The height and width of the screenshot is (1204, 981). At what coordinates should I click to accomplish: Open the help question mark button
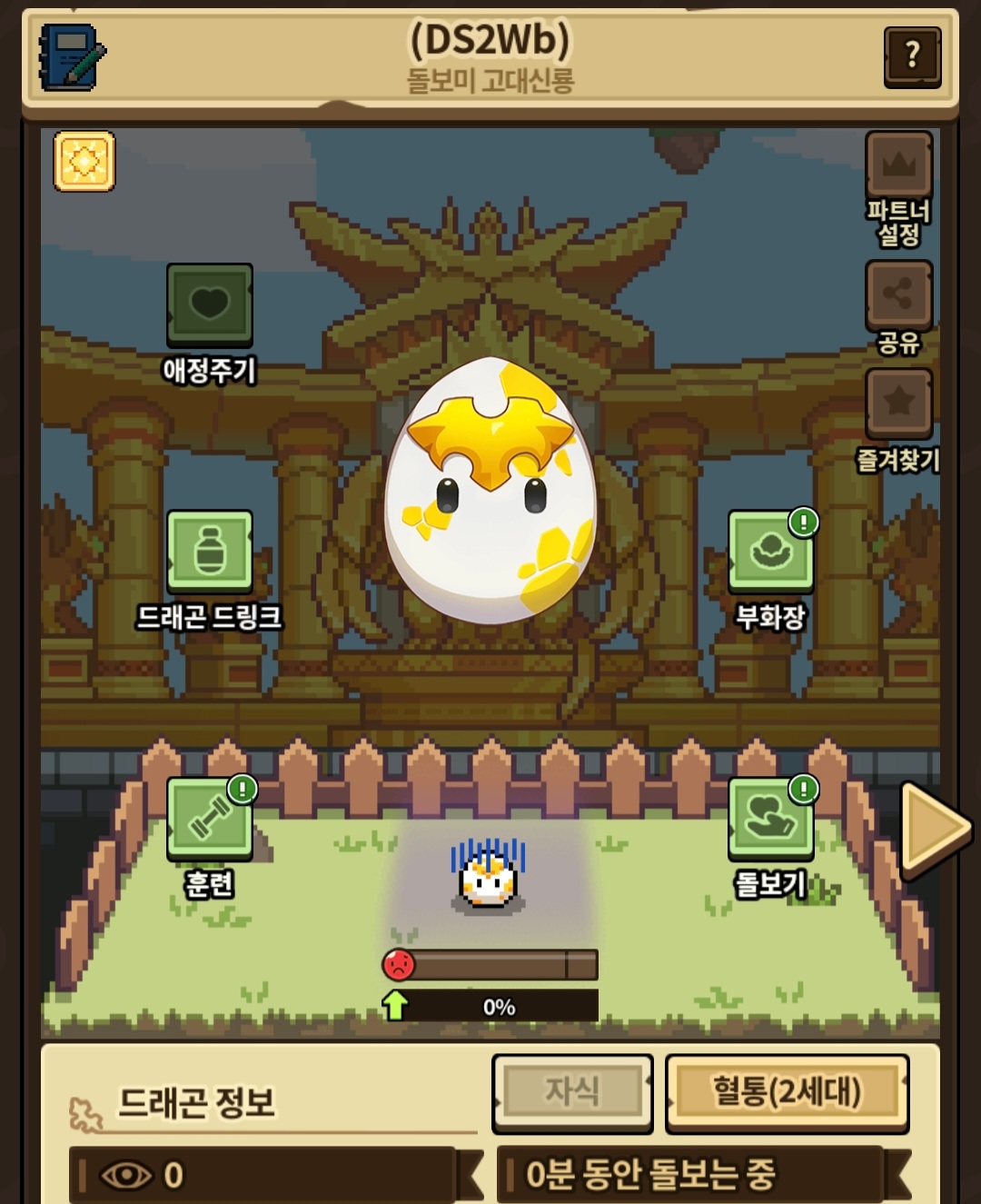(912, 57)
